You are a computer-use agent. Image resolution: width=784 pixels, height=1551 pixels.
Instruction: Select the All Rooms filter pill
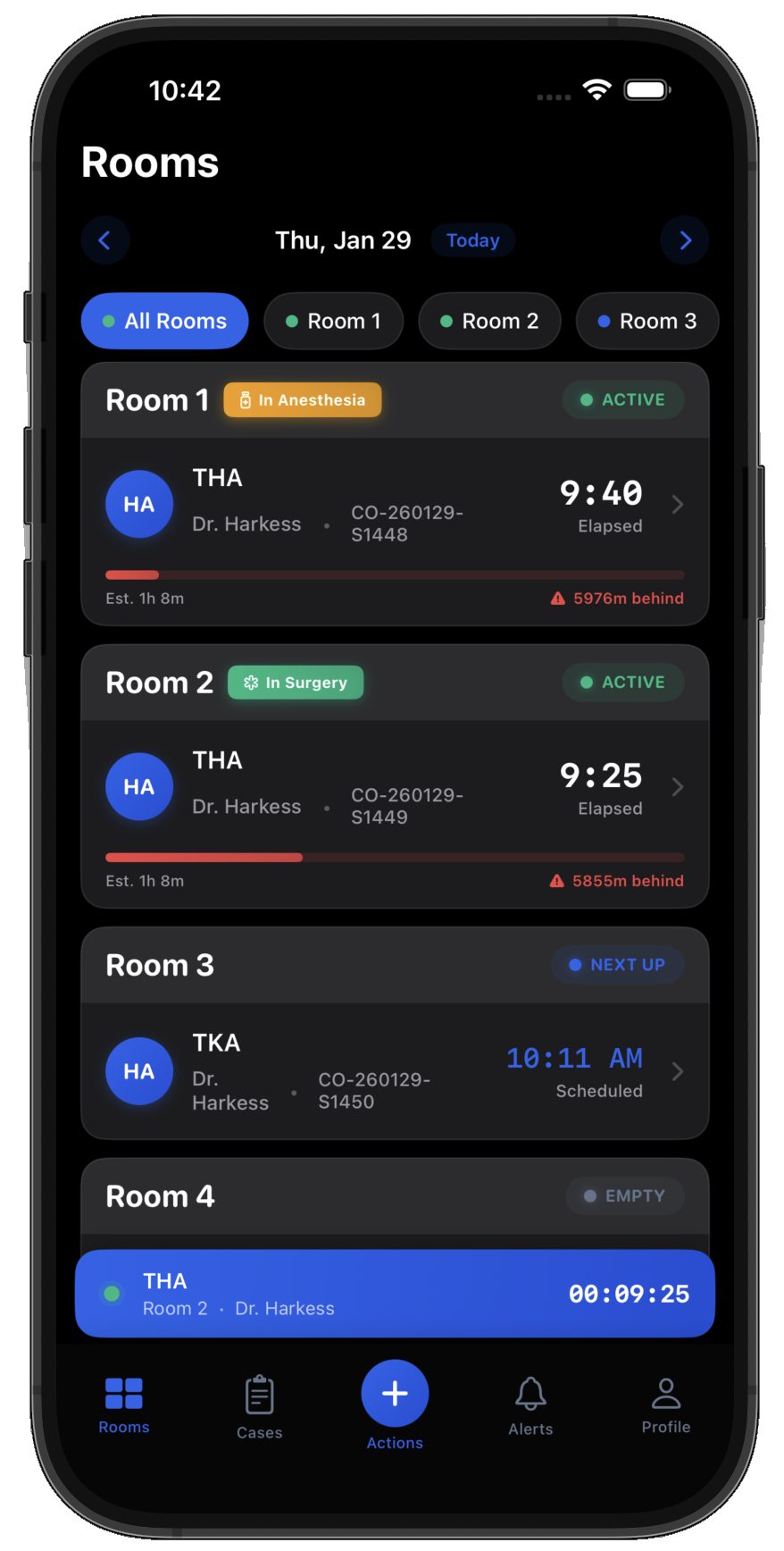click(164, 321)
